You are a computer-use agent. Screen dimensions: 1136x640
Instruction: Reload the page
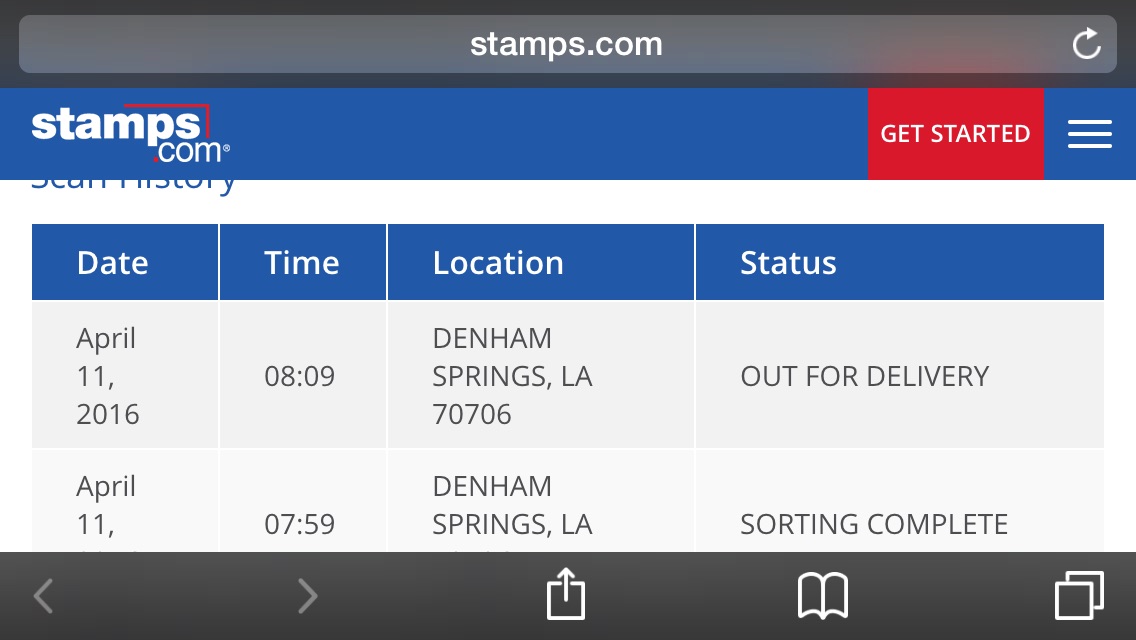[1086, 44]
